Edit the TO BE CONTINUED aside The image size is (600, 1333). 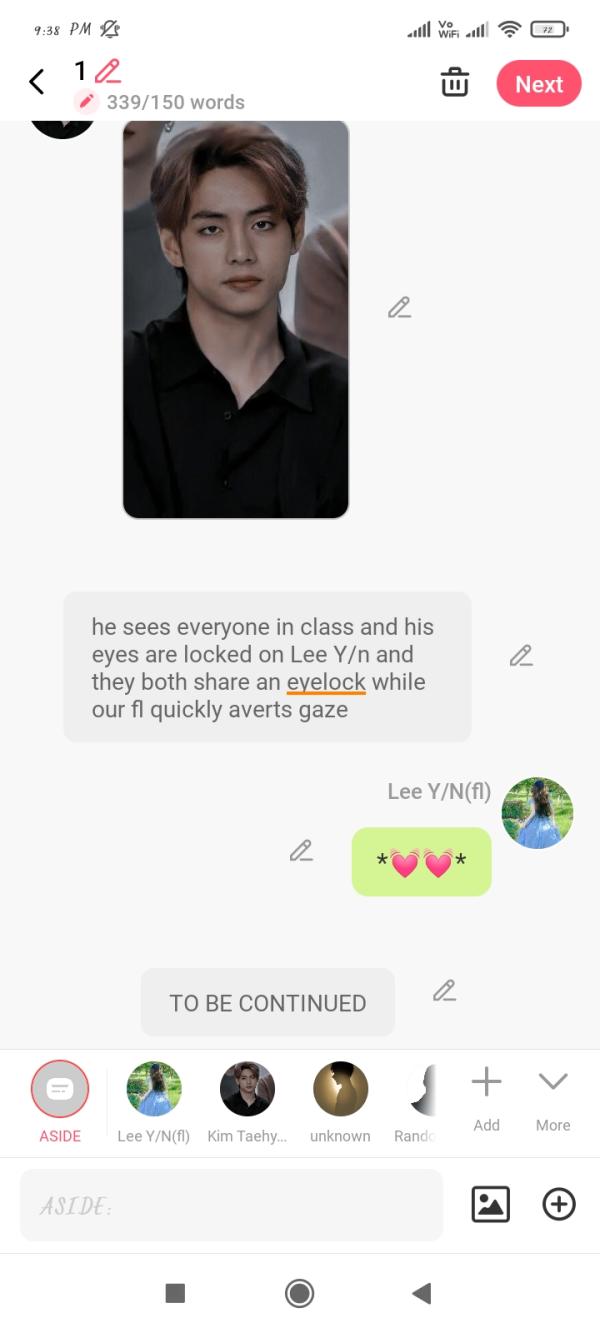[445, 991]
